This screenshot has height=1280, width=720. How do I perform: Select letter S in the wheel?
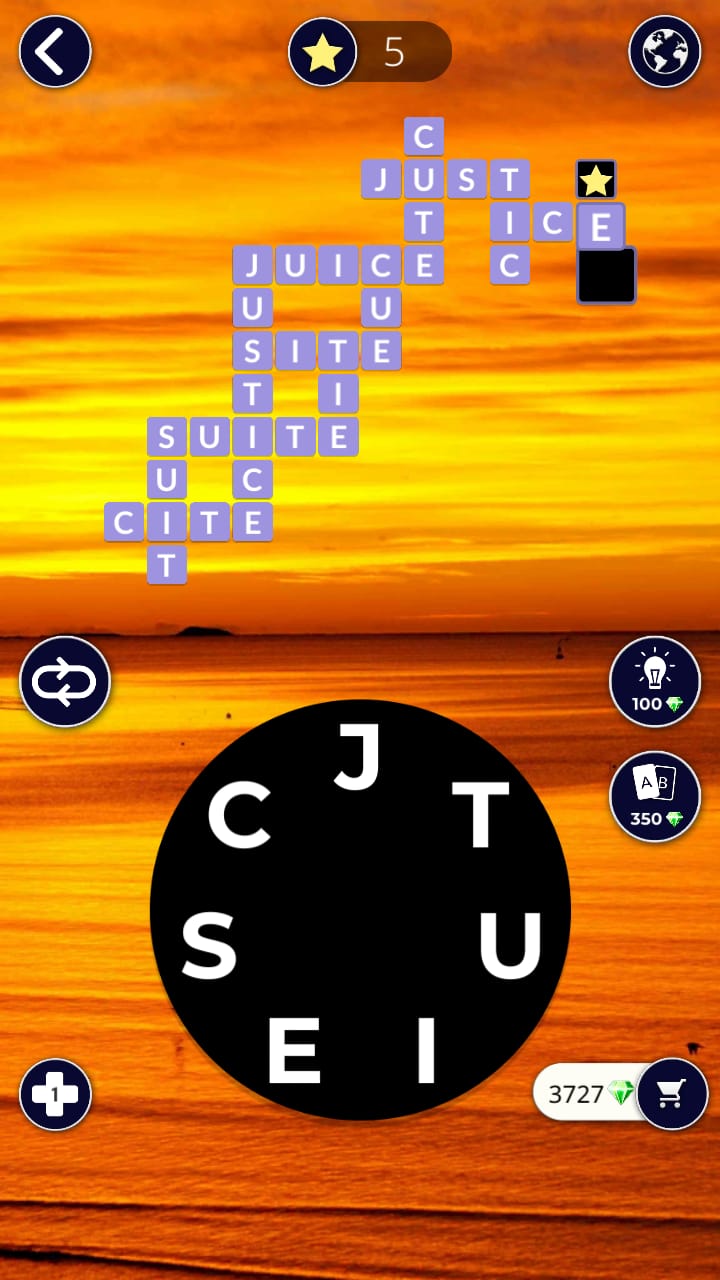point(208,947)
